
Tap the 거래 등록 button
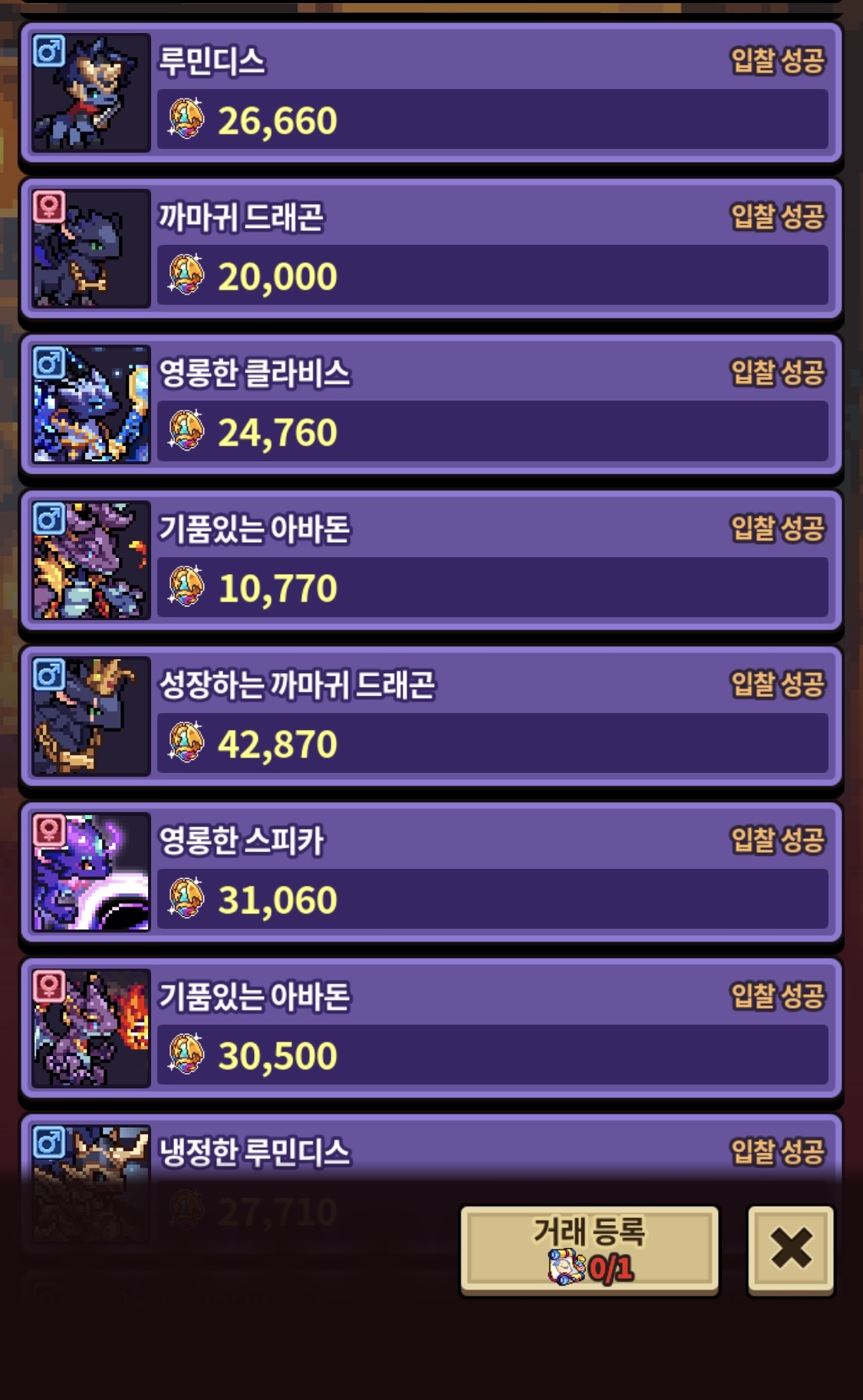[589, 1250]
